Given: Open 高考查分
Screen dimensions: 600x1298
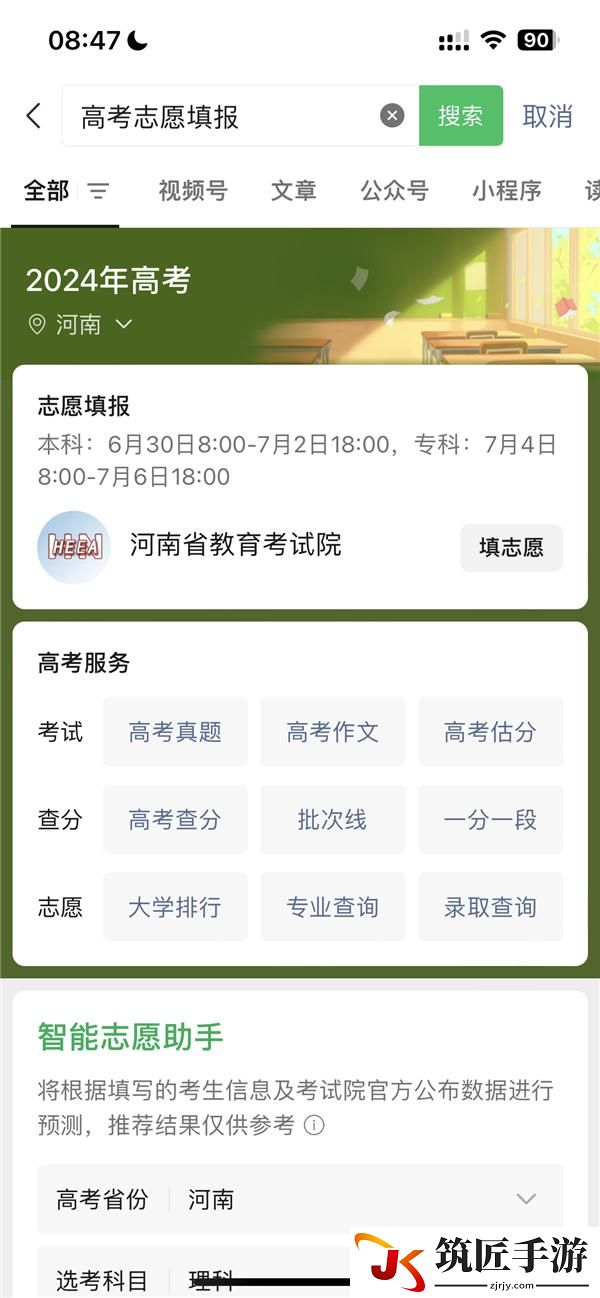Looking at the screenshot, I should point(175,820).
